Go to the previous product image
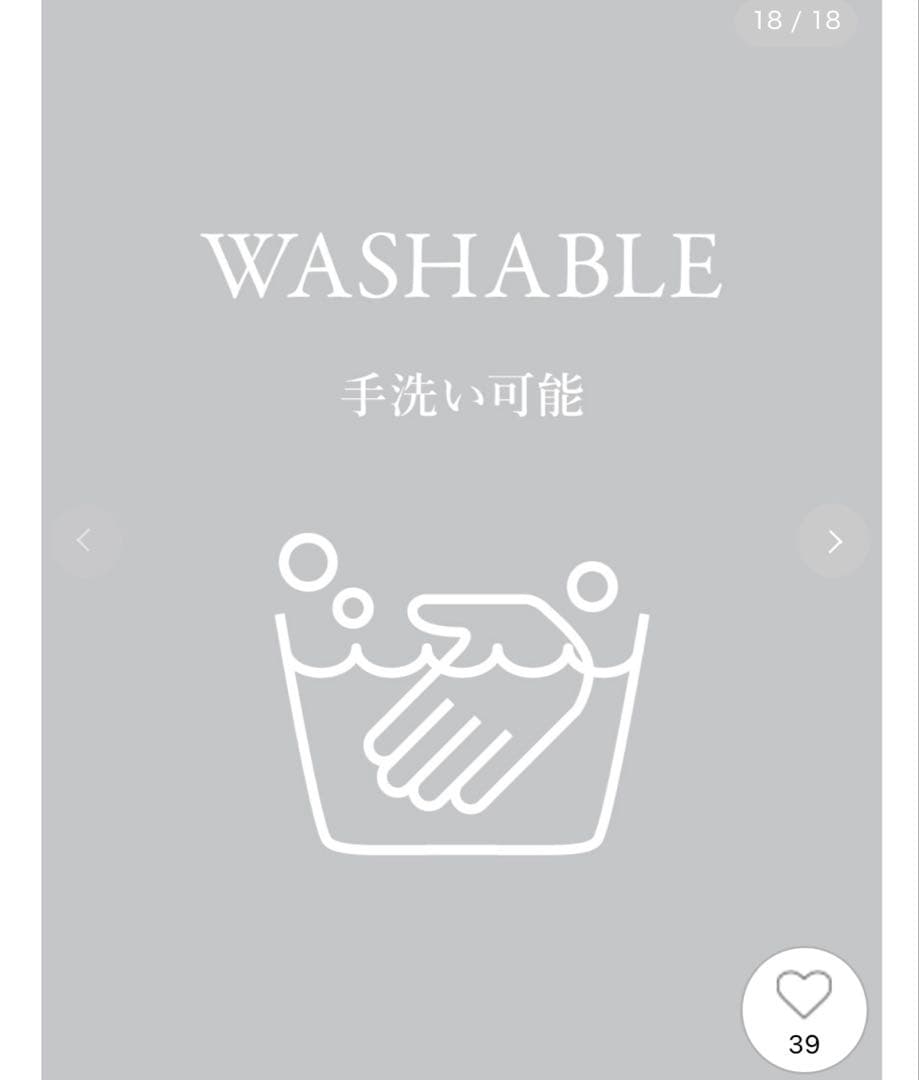The height and width of the screenshot is (1080, 919). point(85,541)
